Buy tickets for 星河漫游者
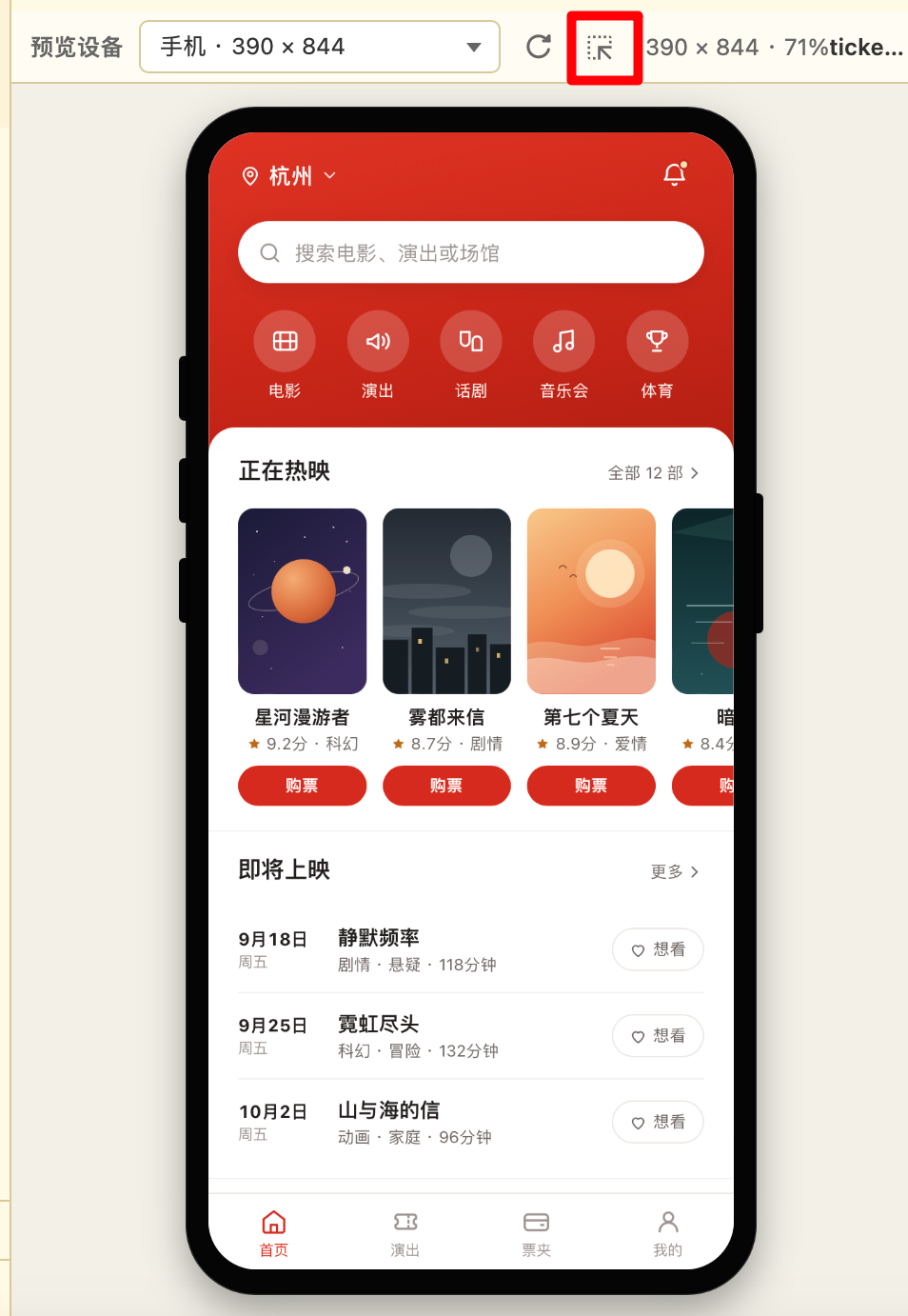The image size is (908, 1316). [303, 786]
